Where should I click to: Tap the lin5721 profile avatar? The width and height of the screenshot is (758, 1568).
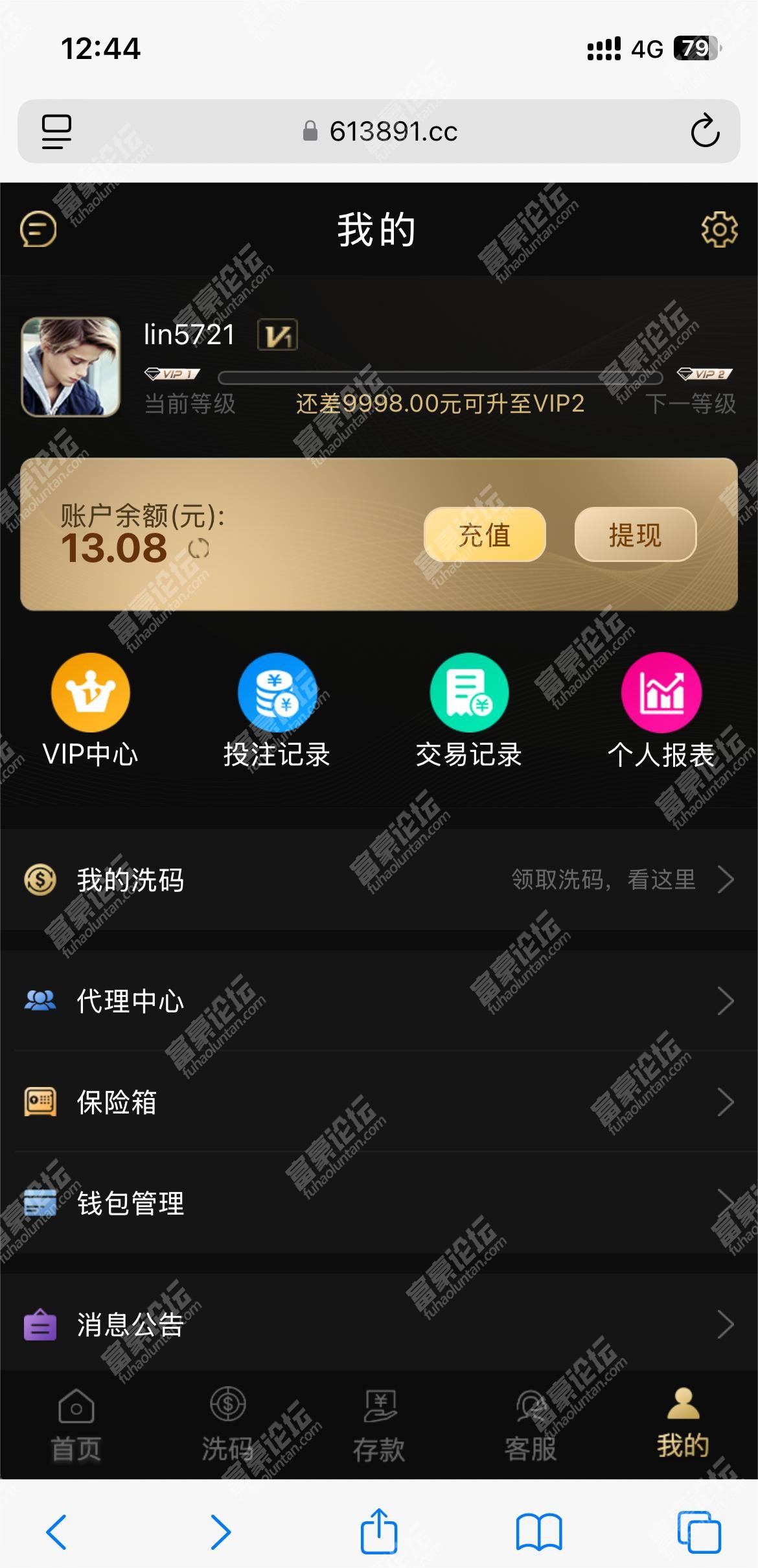click(71, 366)
